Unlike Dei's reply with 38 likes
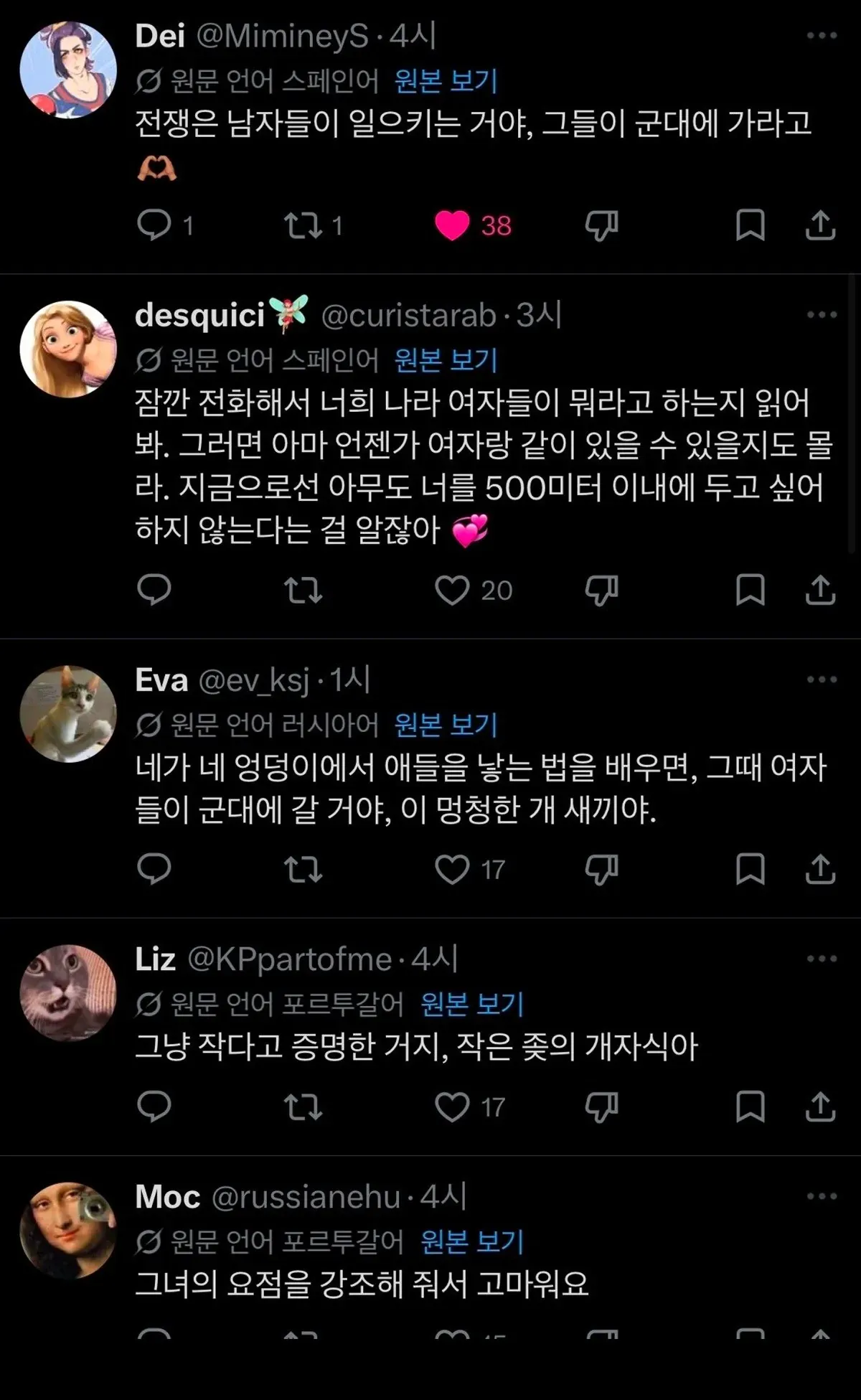This screenshot has height=1400, width=861. click(x=452, y=226)
